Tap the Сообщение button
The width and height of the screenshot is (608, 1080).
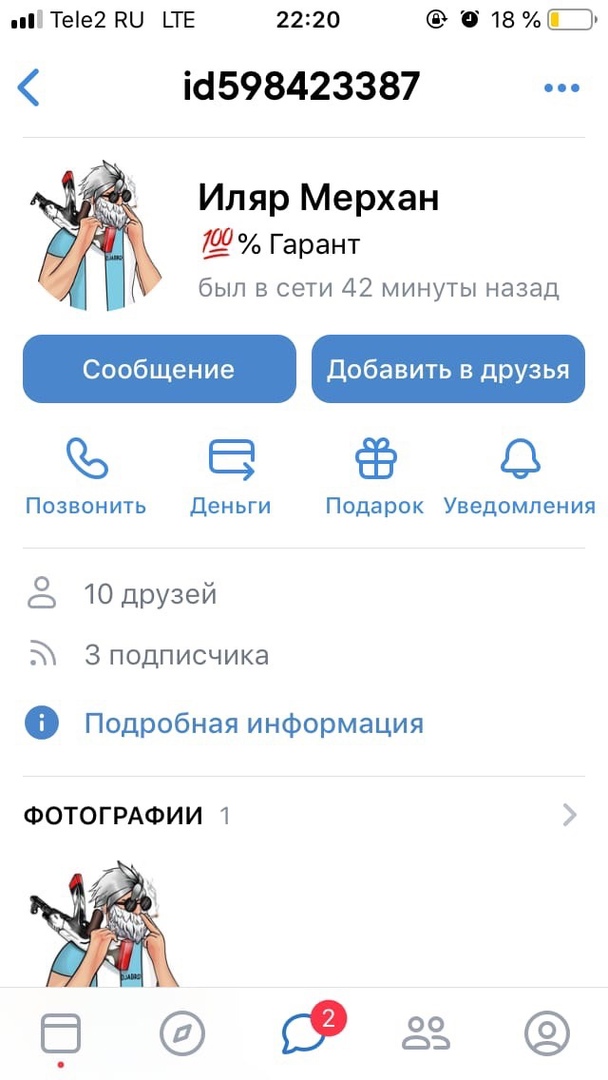(159, 369)
